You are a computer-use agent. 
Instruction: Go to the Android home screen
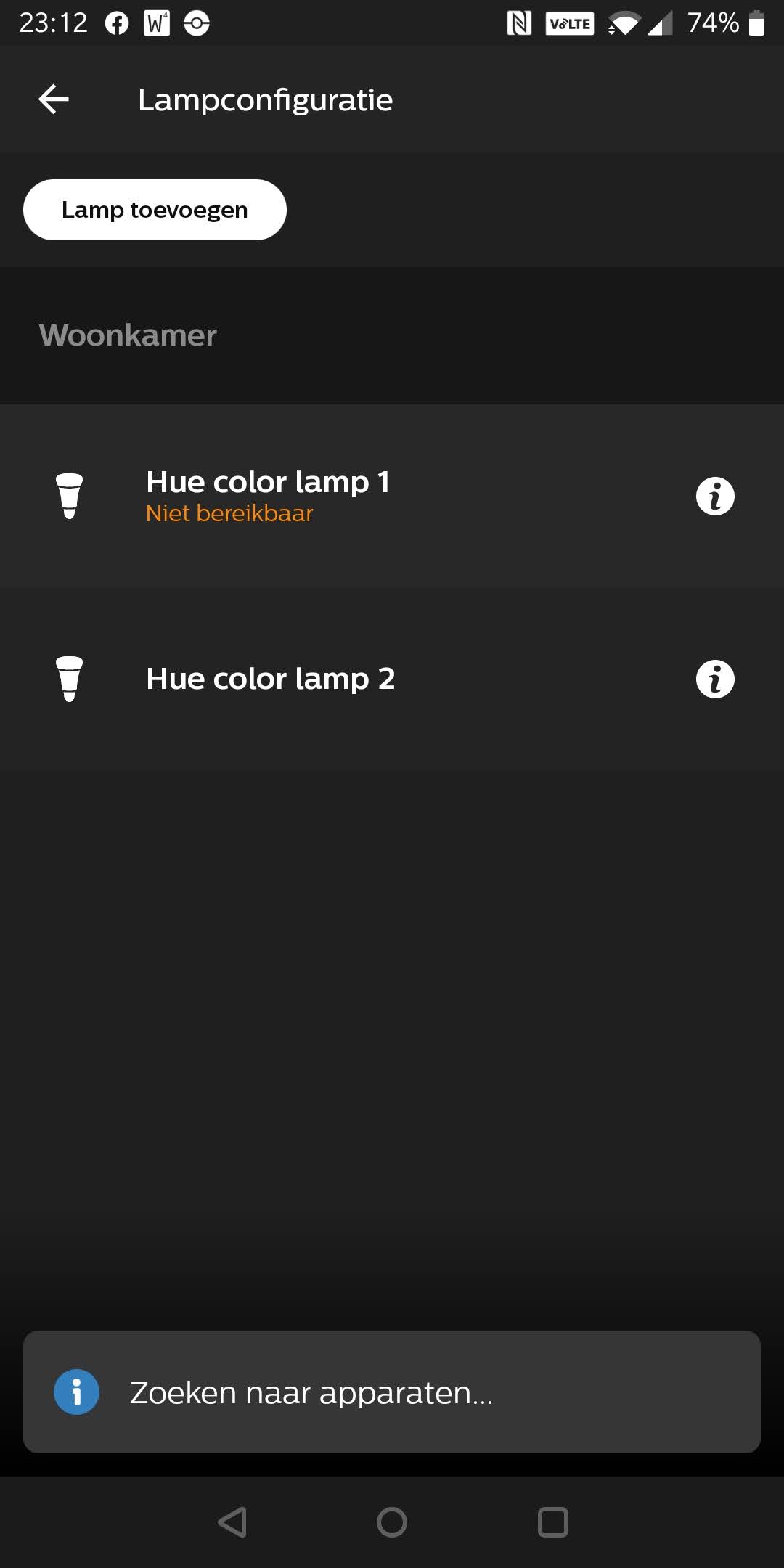[392, 1522]
